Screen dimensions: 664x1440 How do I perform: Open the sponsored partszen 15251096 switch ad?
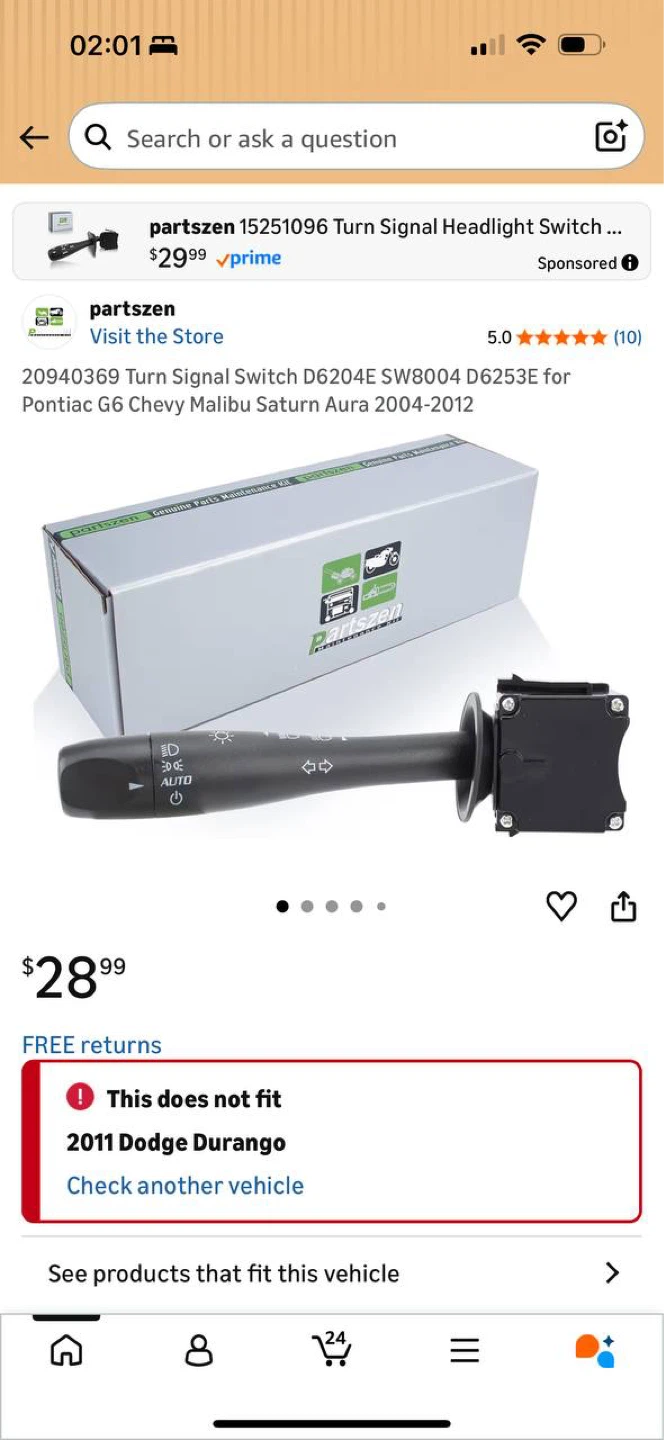pos(332,241)
